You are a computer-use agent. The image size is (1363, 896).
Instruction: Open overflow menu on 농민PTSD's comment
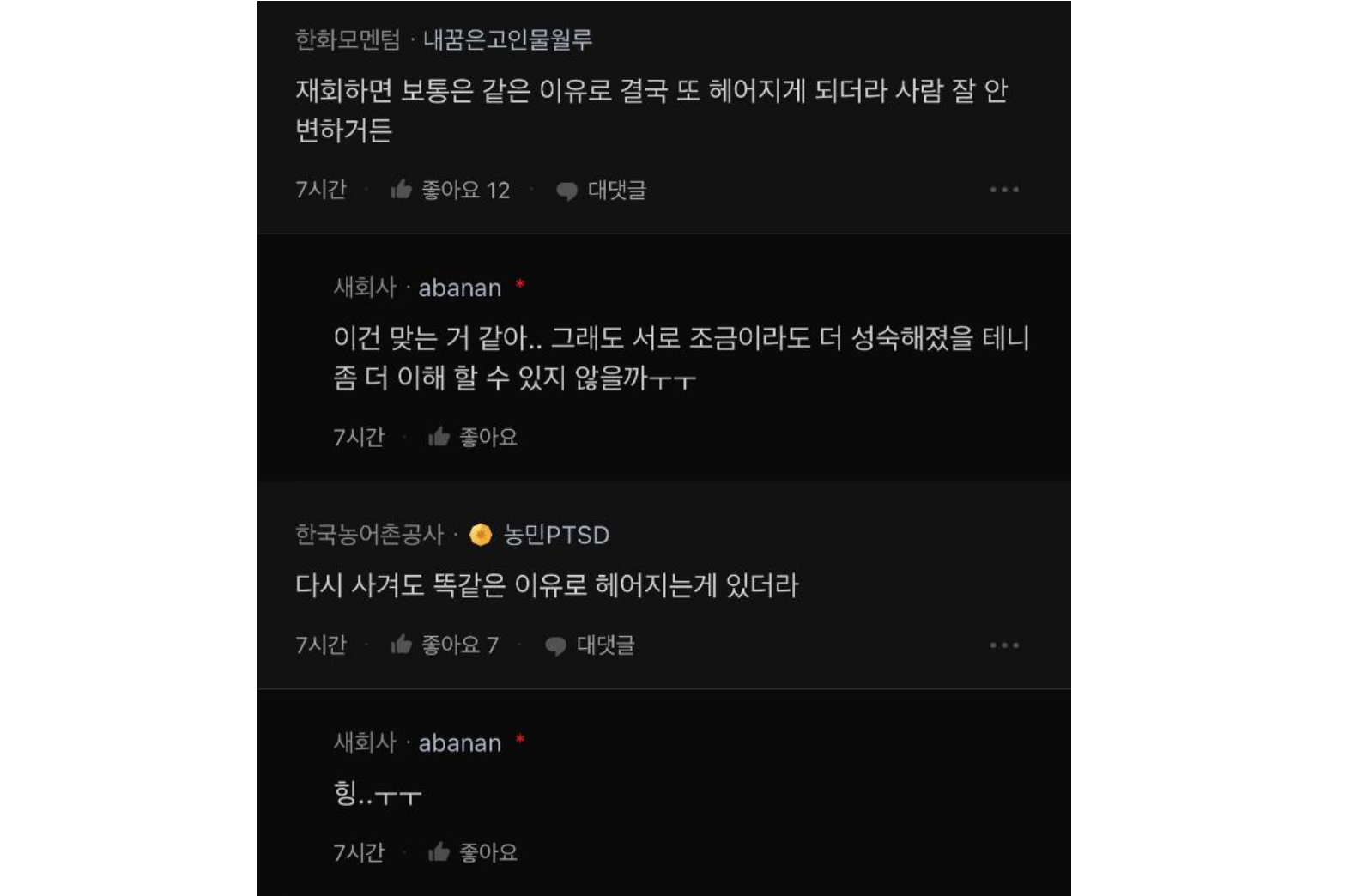[x=1003, y=645]
